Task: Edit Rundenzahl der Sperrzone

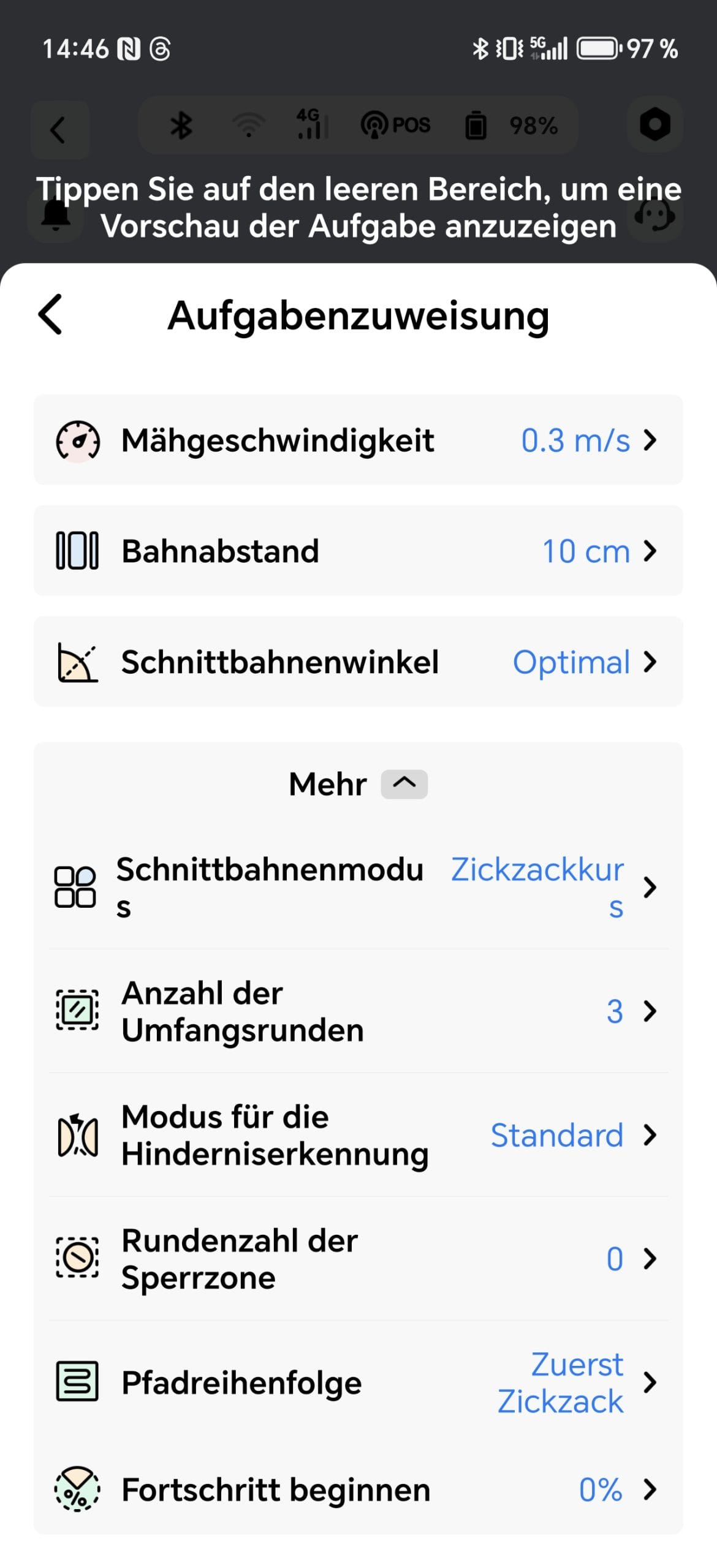Action: (358, 1258)
